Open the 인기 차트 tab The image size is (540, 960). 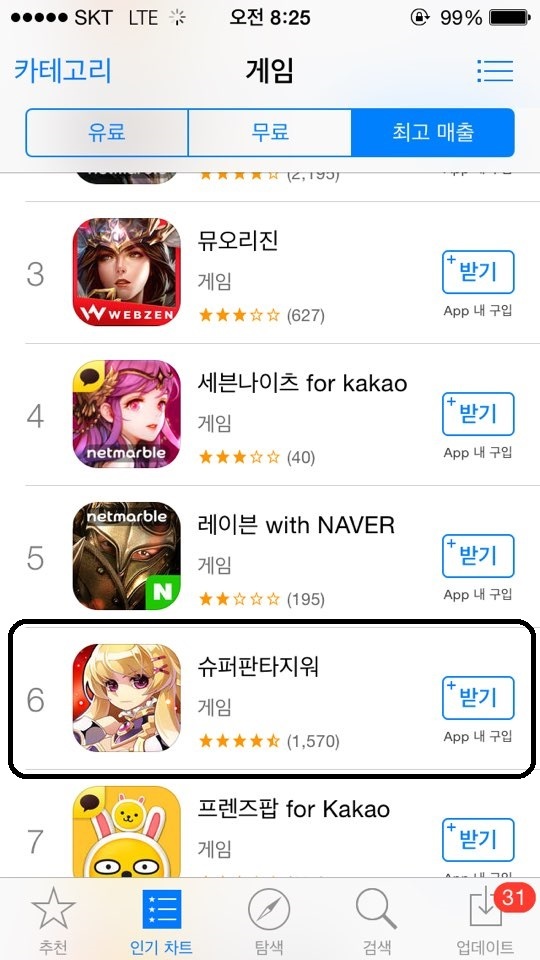click(x=161, y=920)
